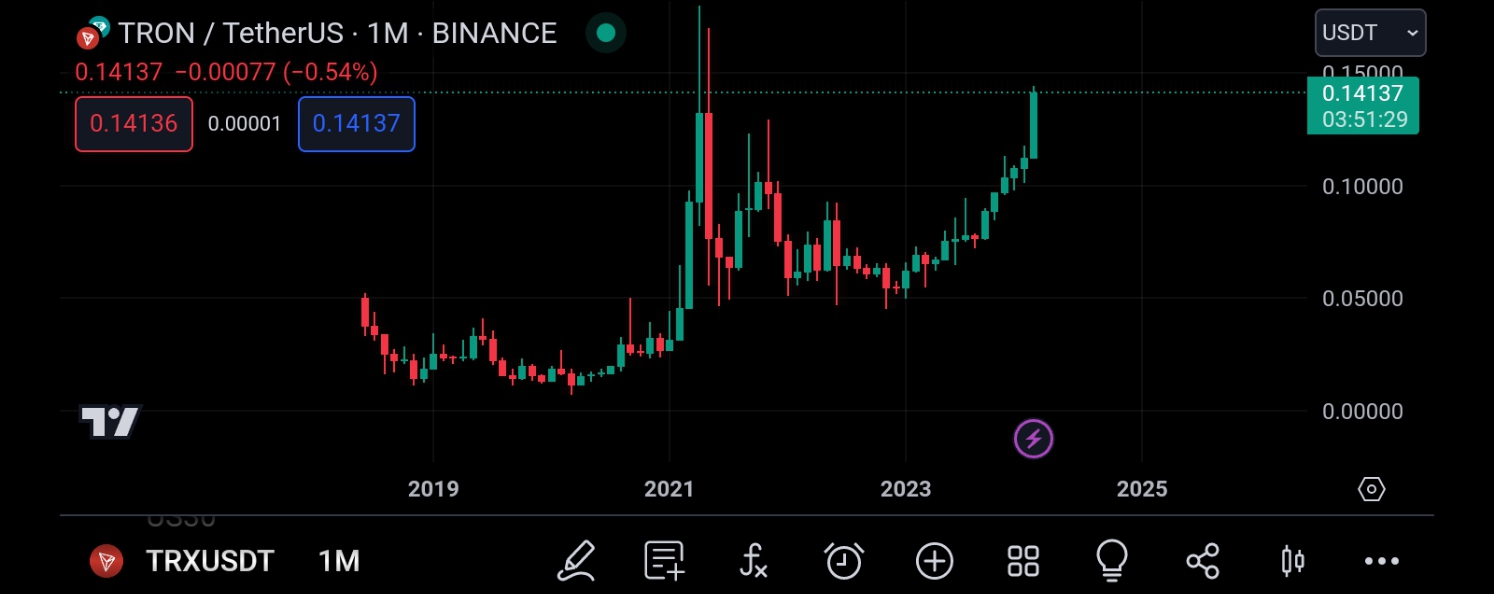Image resolution: width=1494 pixels, height=594 pixels.
Task: Create a price alert
Action: click(844, 561)
